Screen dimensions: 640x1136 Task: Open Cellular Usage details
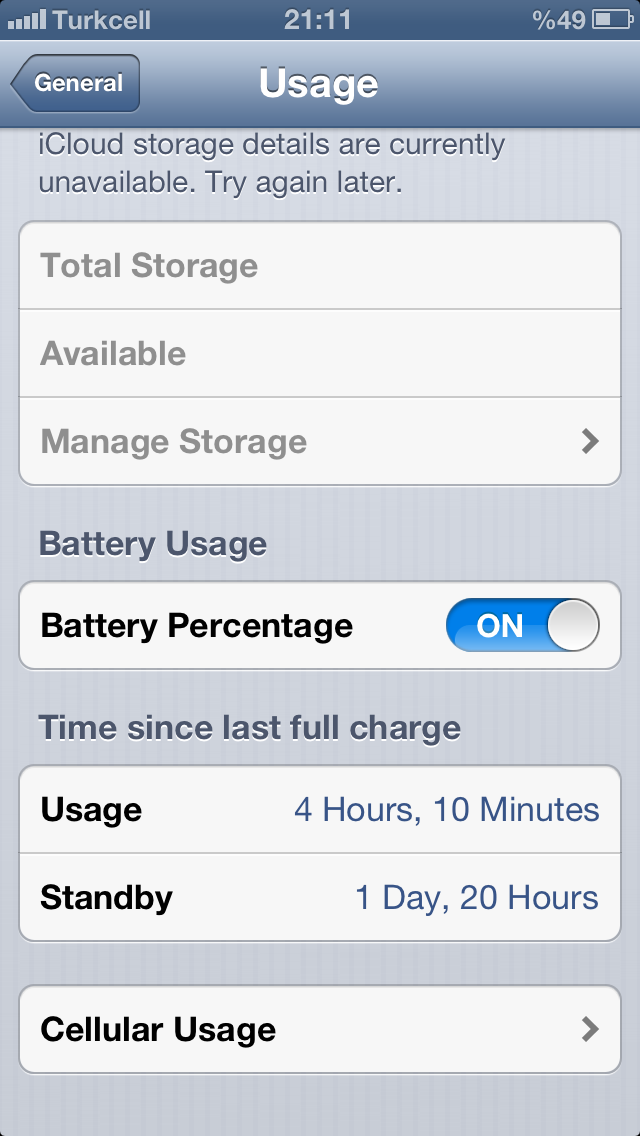pyautogui.click(x=320, y=1029)
